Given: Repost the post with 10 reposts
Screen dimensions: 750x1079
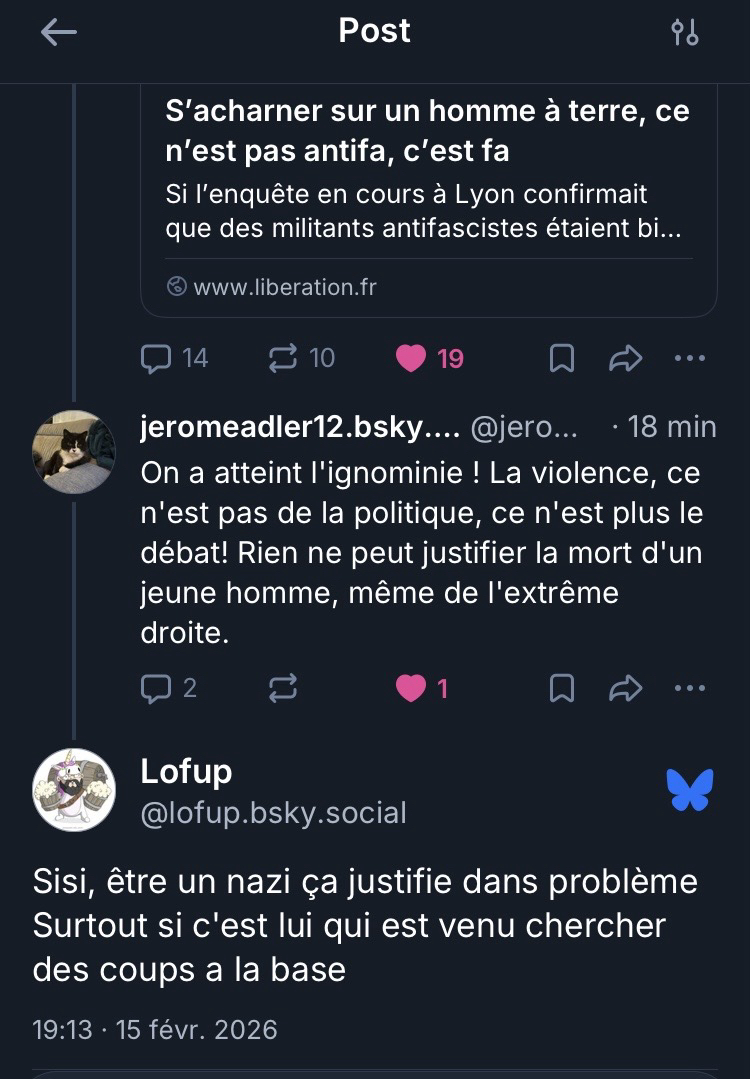Looking at the screenshot, I should coord(284,358).
